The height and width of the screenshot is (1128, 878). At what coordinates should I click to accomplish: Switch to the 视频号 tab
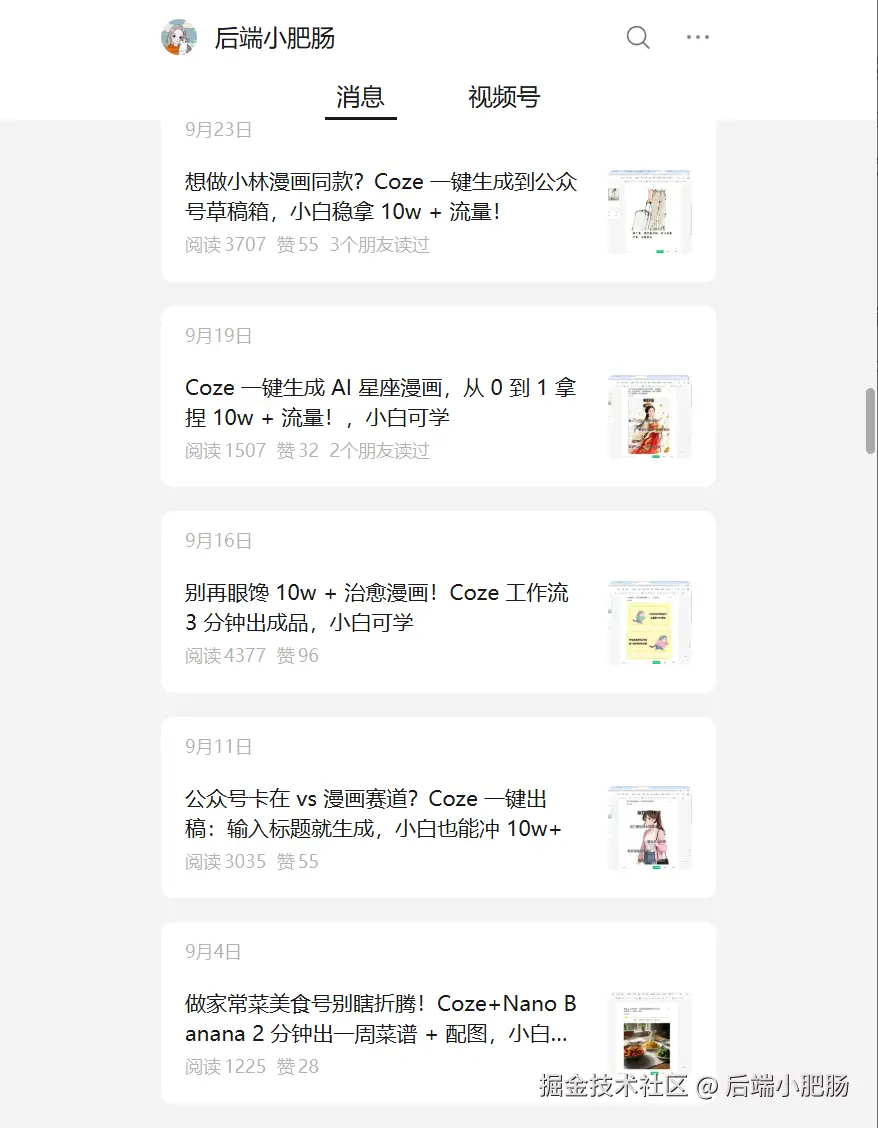(503, 97)
